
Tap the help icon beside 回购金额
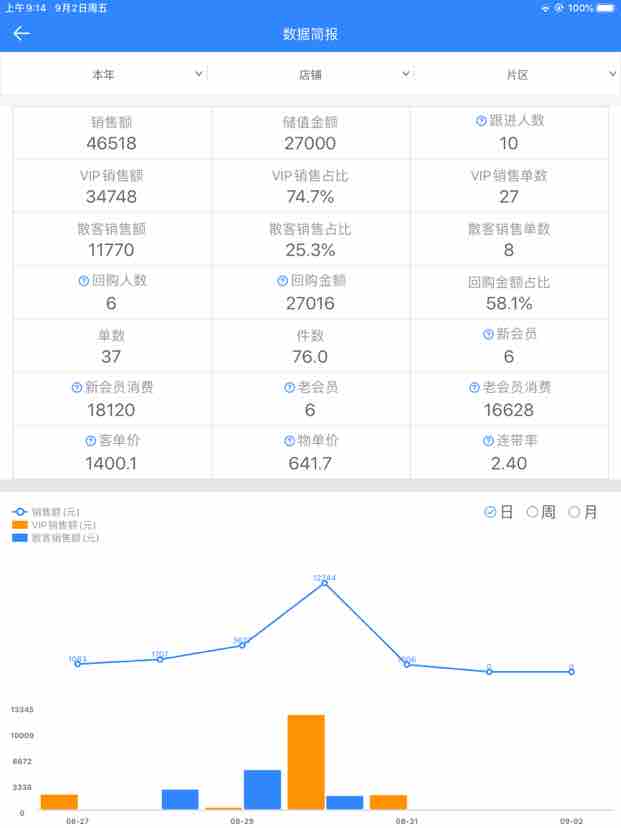click(282, 281)
